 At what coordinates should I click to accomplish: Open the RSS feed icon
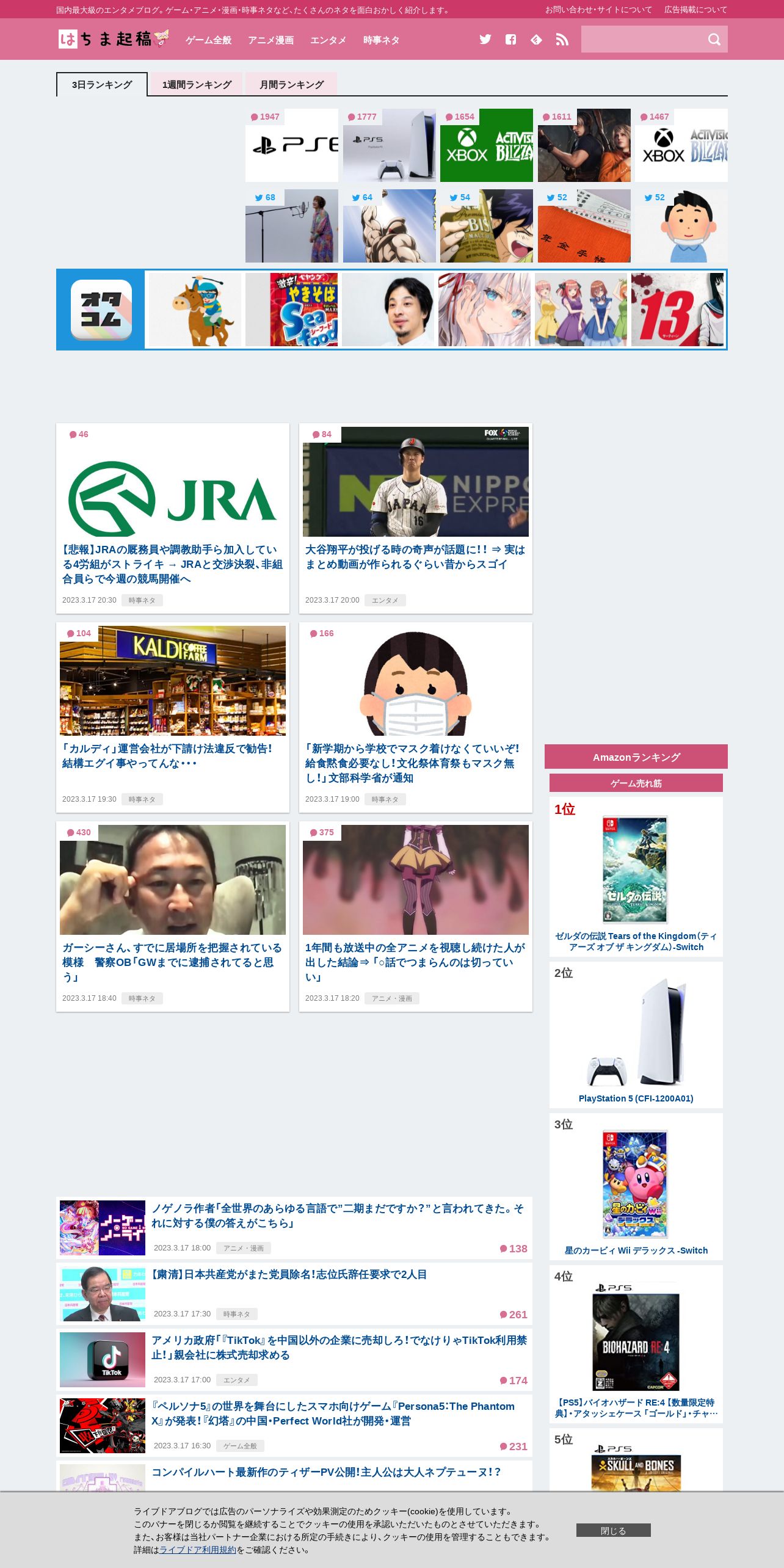point(562,40)
